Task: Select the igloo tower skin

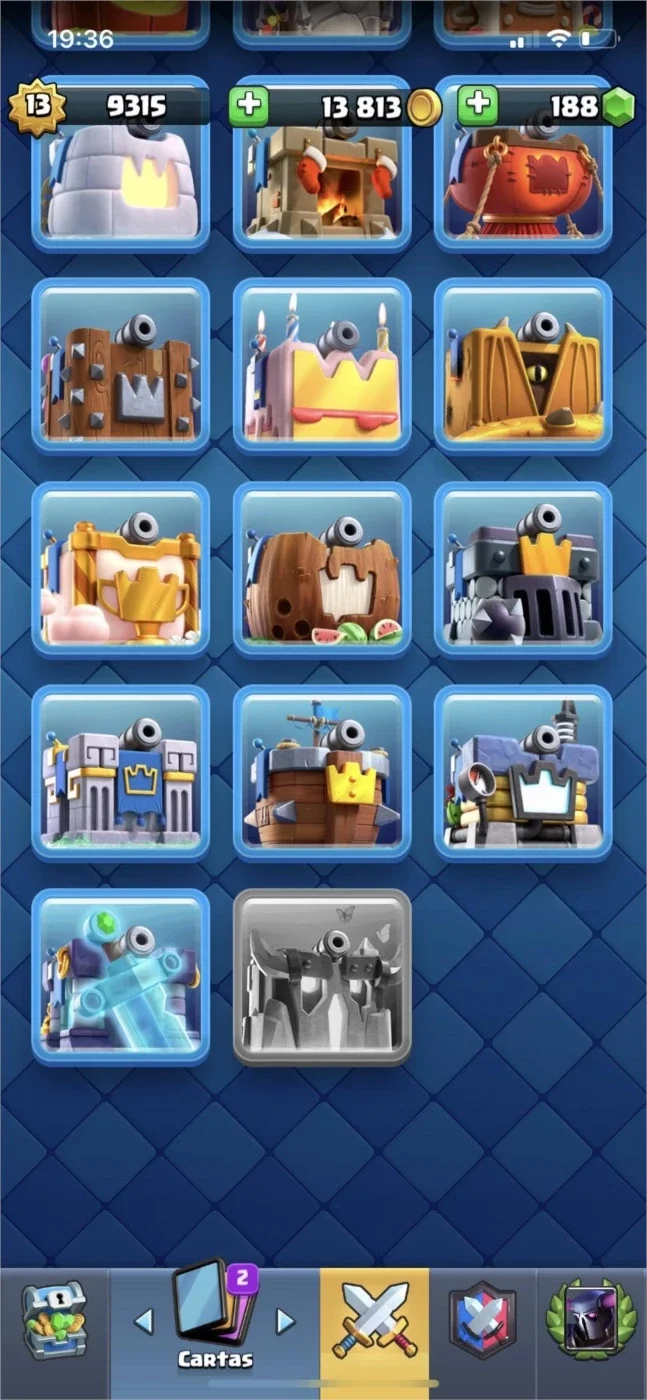Action: 121,164
